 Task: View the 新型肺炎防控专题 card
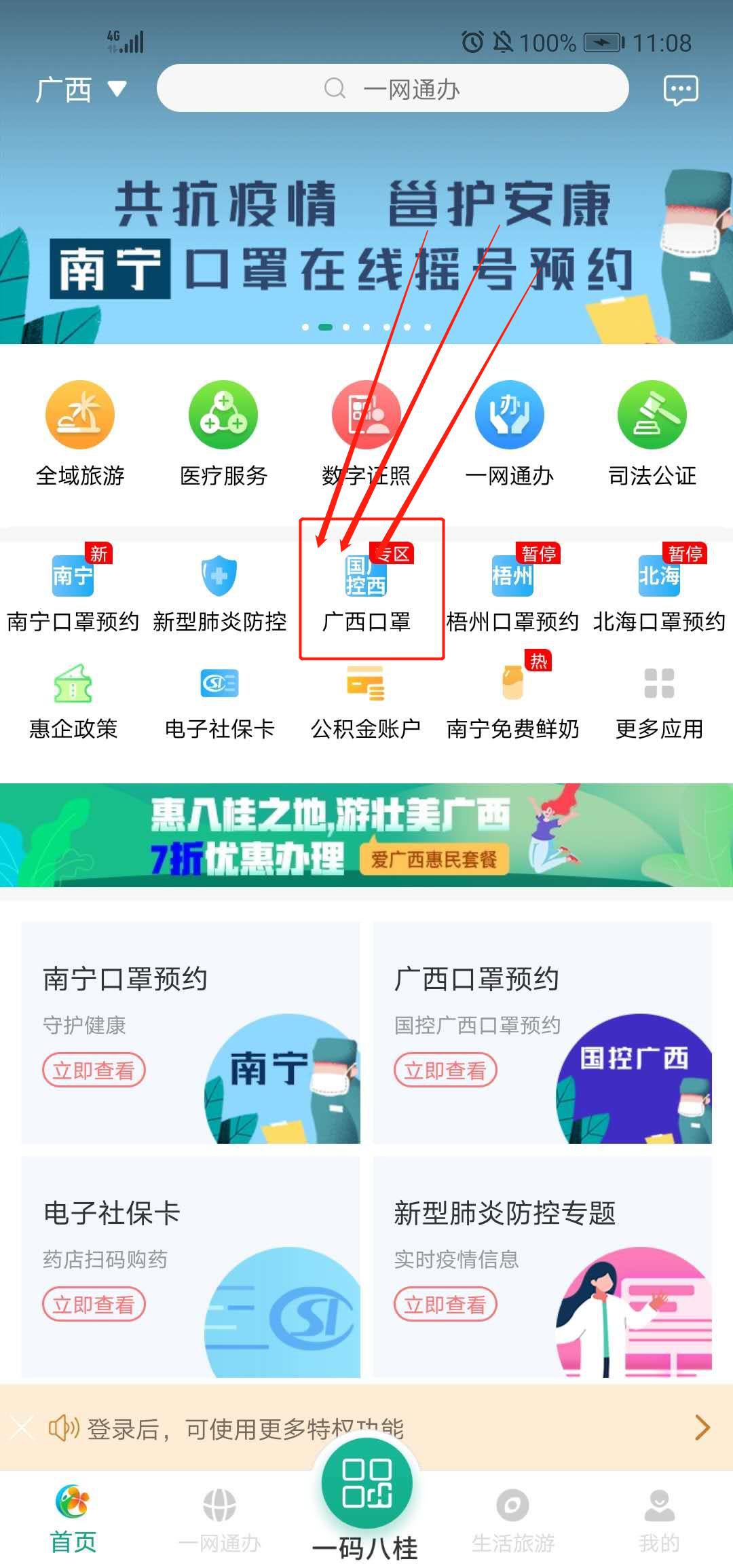pyautogui.click(x=542, y=1266)
